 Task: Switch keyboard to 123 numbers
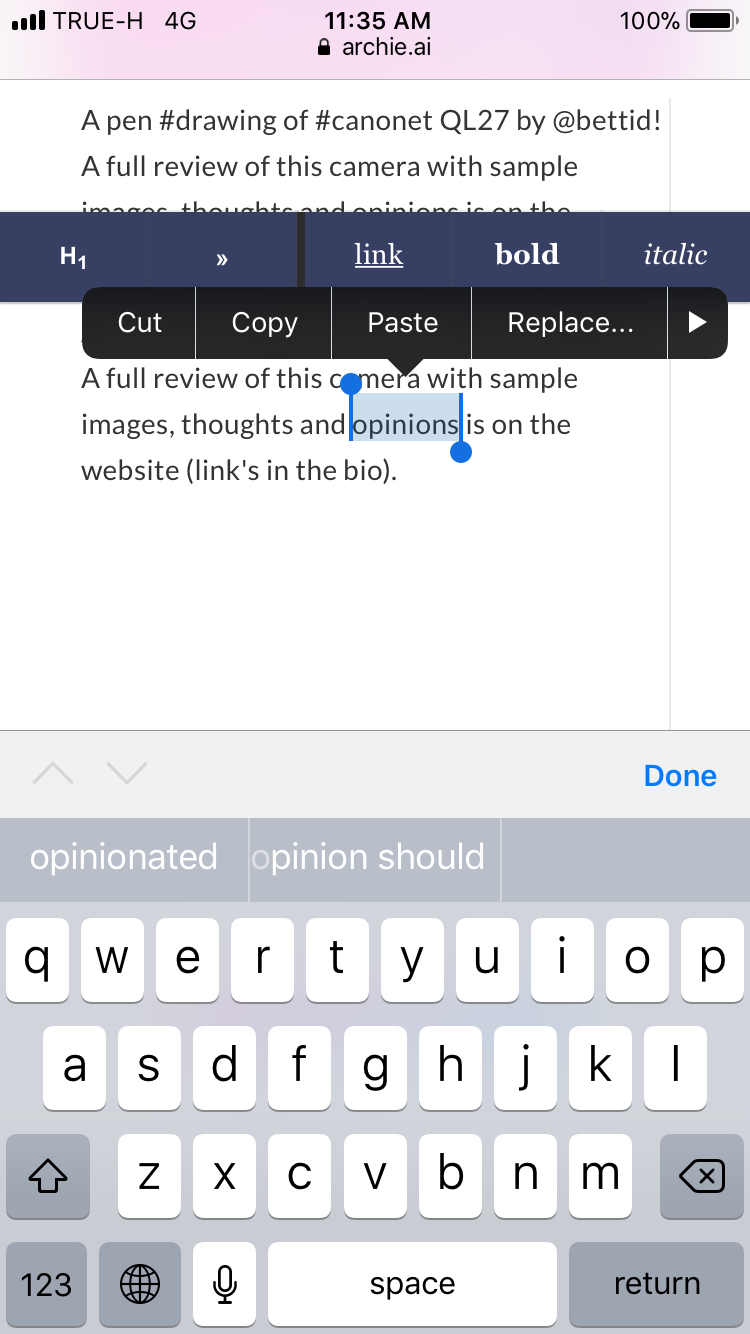pyautogui.click(x=46, y=1284)
